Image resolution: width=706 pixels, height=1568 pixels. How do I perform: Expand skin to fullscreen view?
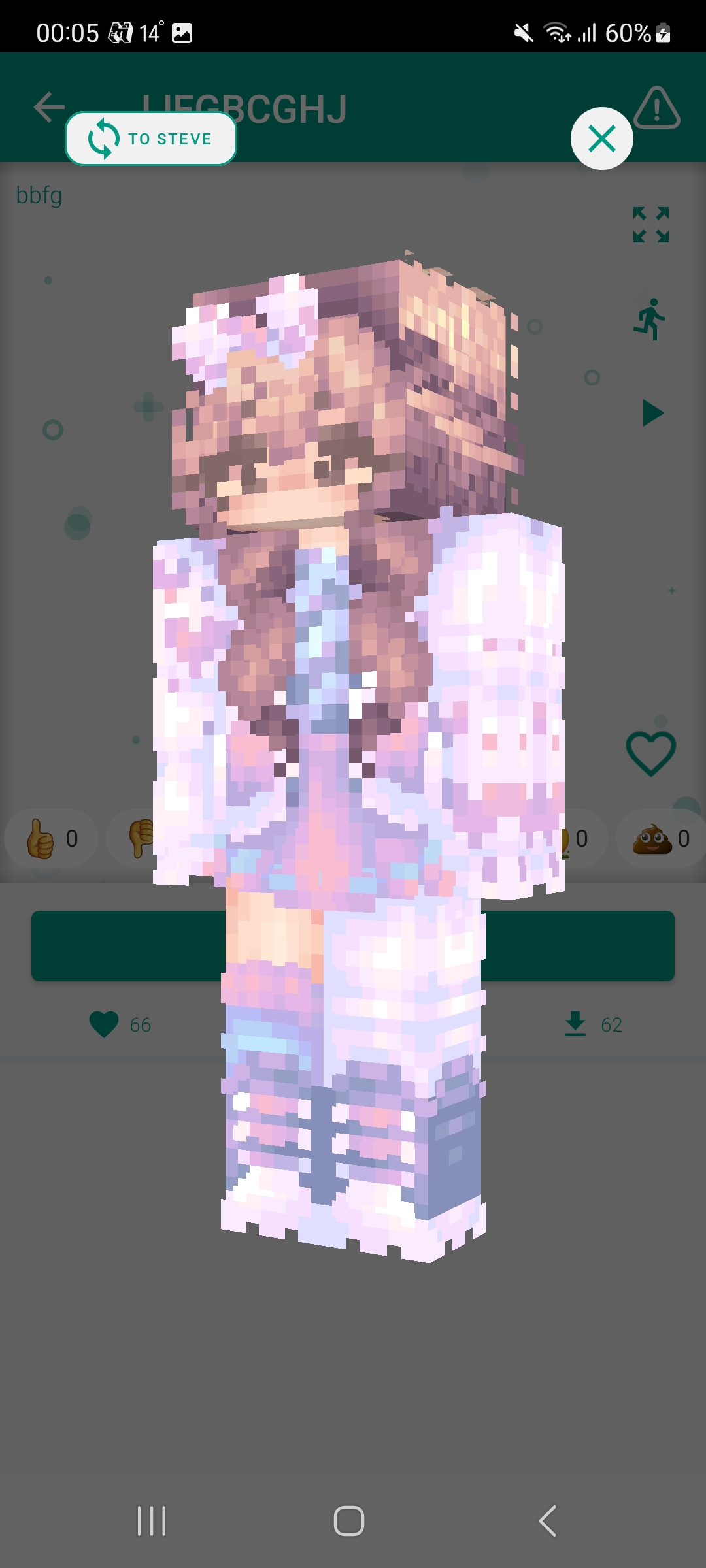650,225
